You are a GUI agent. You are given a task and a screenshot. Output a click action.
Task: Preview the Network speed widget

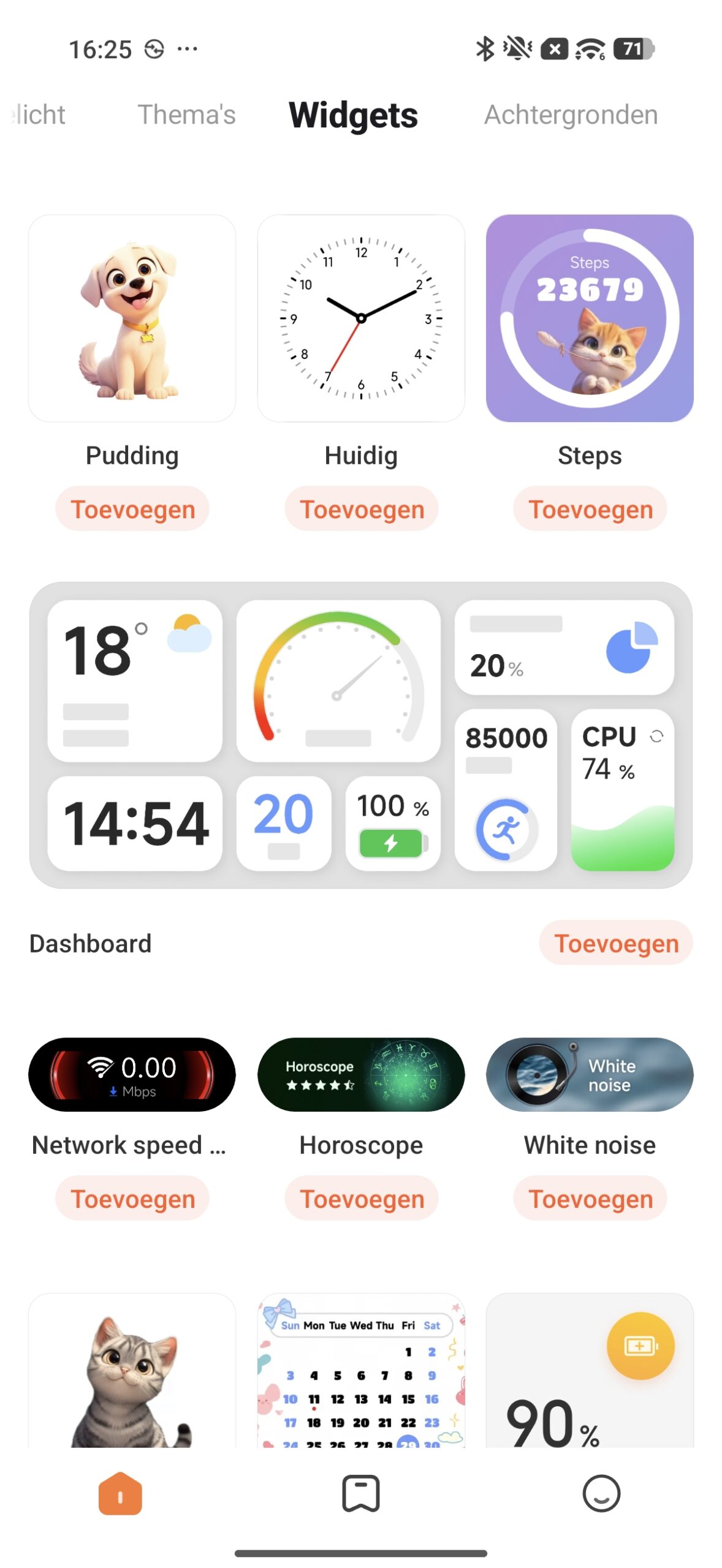pyautogui.click(x=132, y=1074)
